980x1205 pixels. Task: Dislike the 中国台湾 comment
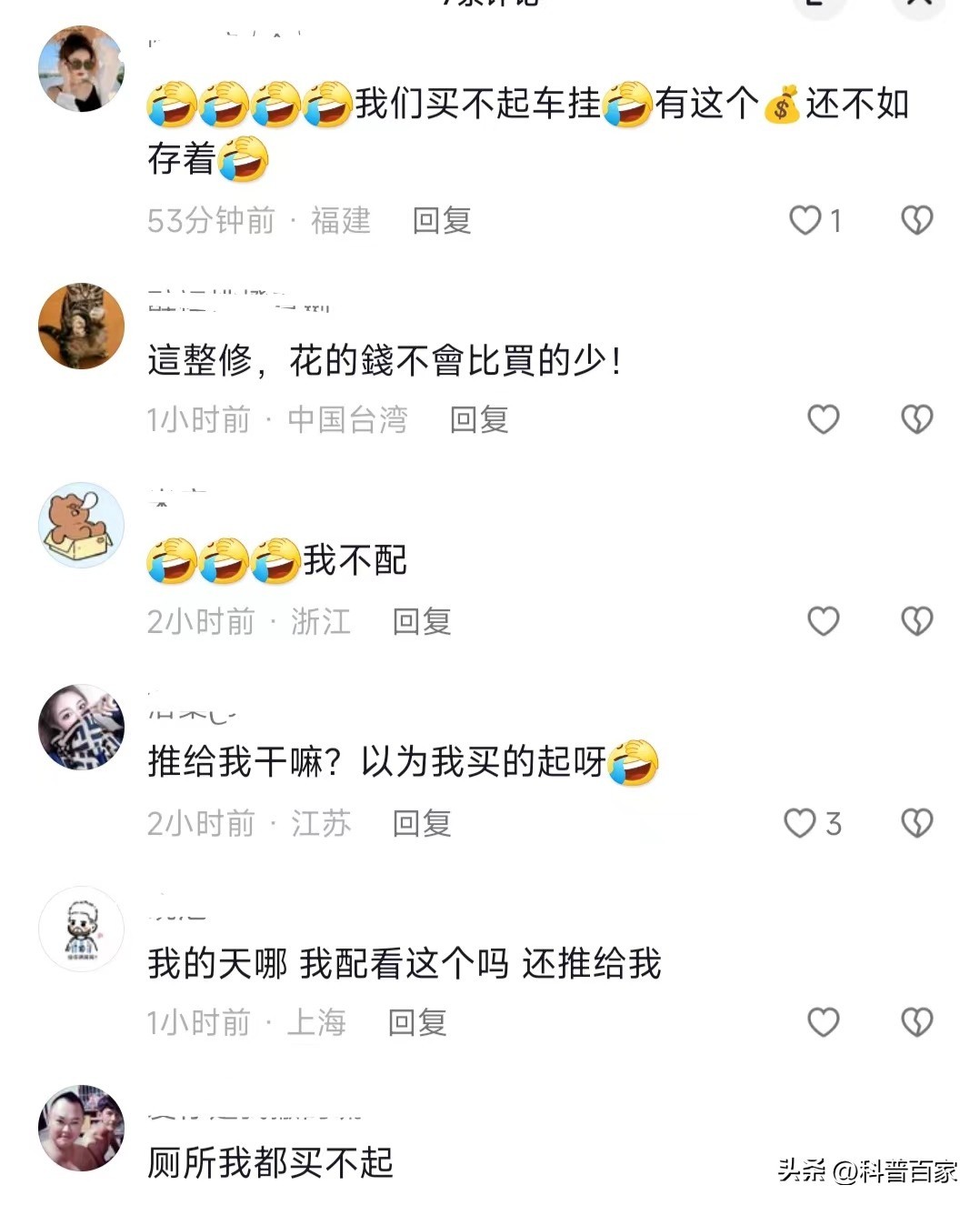pyautogui.click(x=916, y=419)
